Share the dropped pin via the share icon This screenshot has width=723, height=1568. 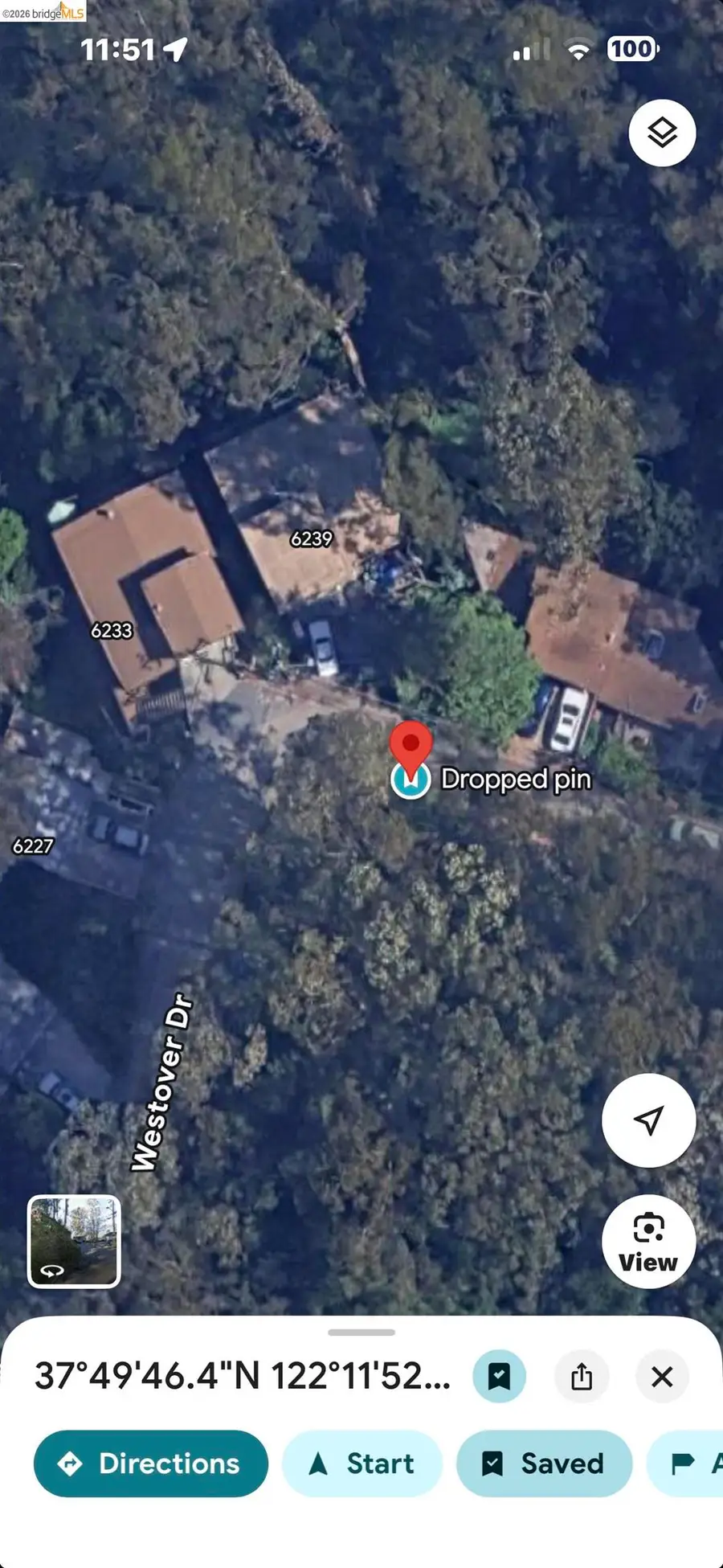coord(582,1376)
